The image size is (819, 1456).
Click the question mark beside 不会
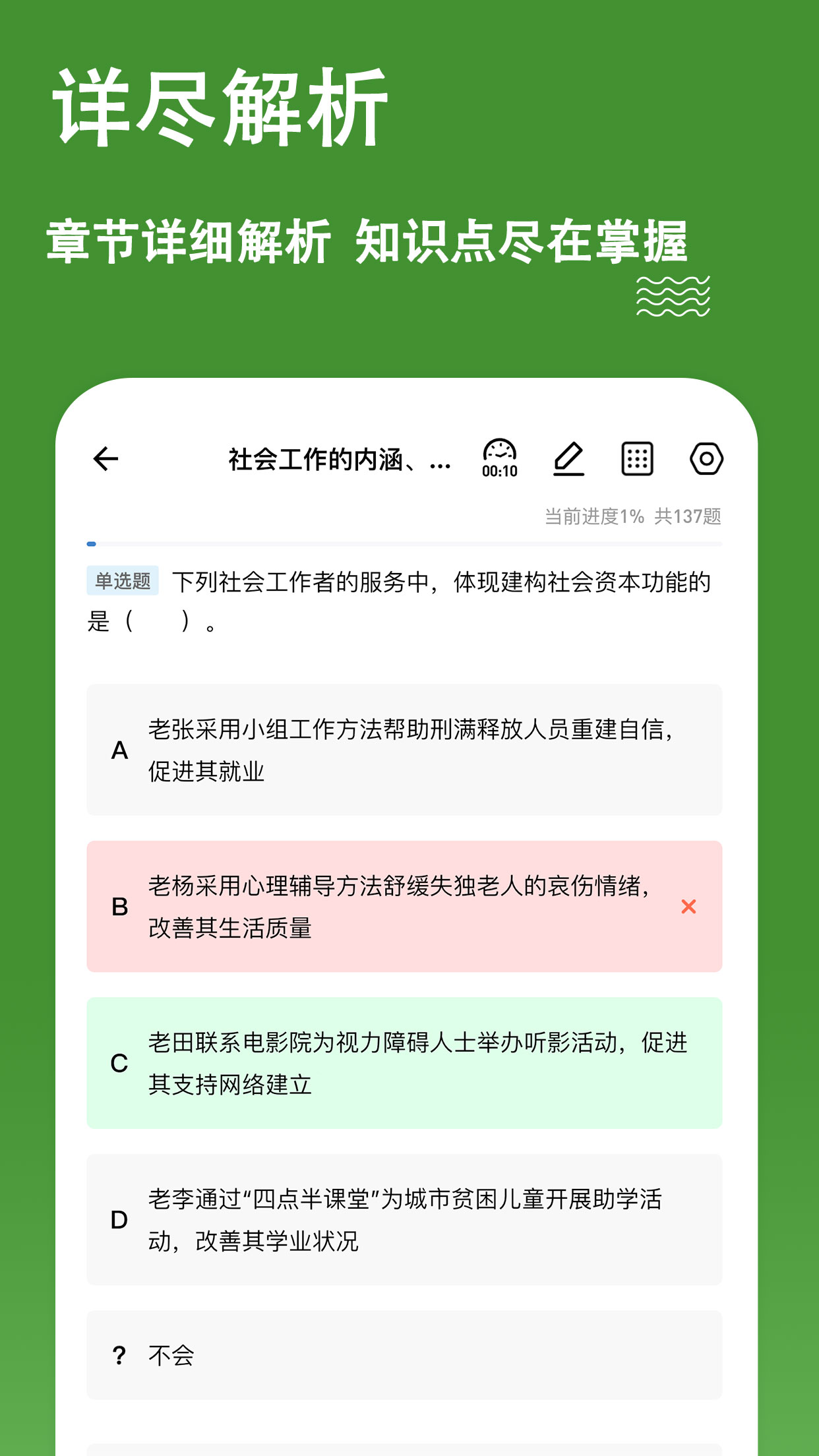coord(119,1356)
